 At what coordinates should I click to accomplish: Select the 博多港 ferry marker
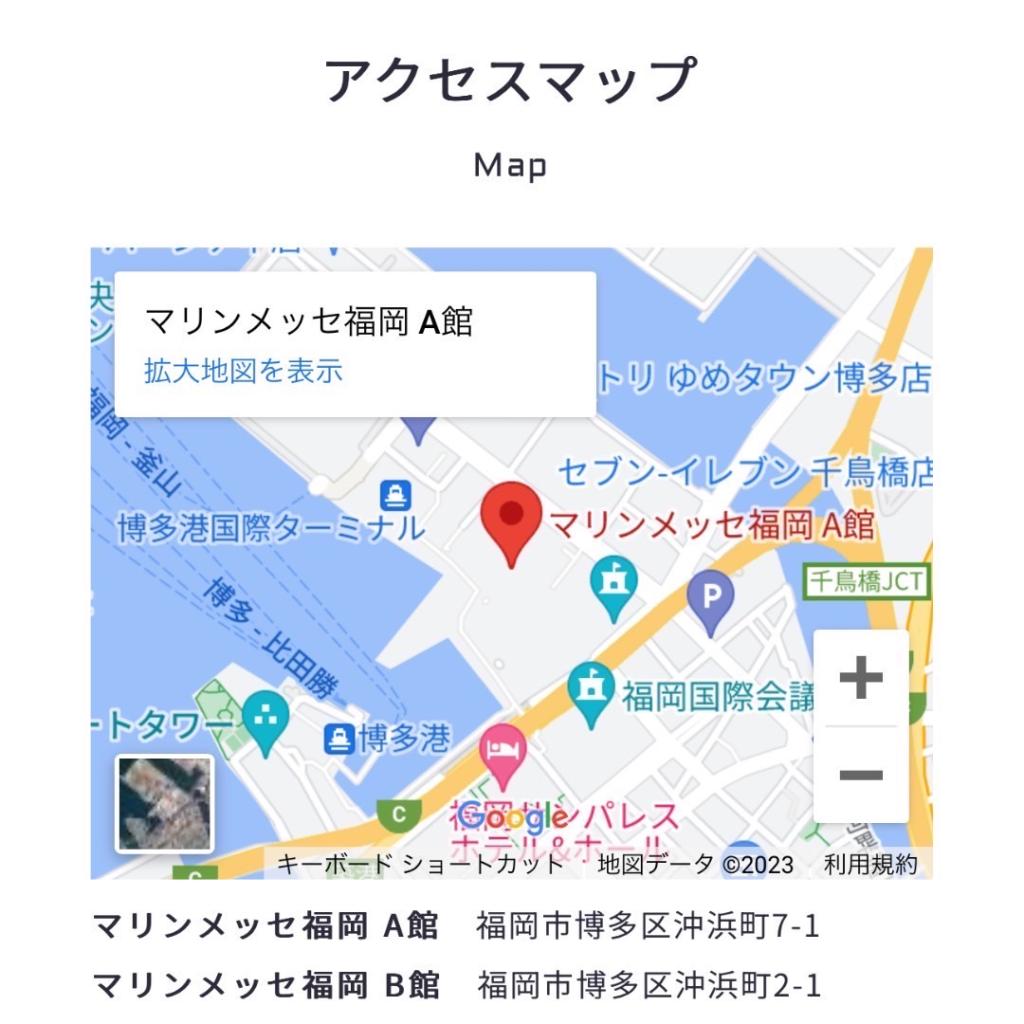pyautogui.click(x=340, y=739)
